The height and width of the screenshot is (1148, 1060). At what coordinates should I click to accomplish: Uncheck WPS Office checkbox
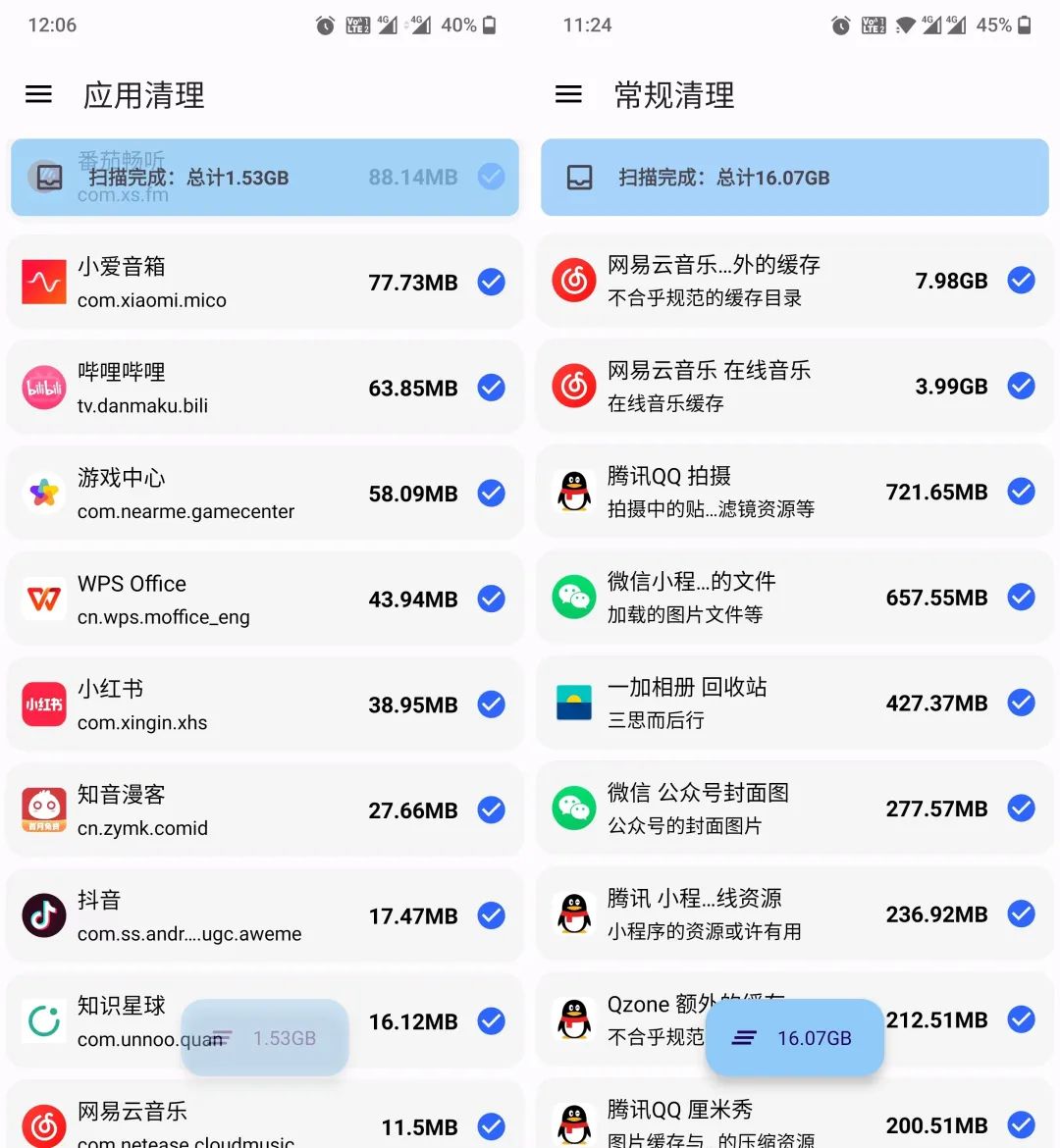pos(491,599)
